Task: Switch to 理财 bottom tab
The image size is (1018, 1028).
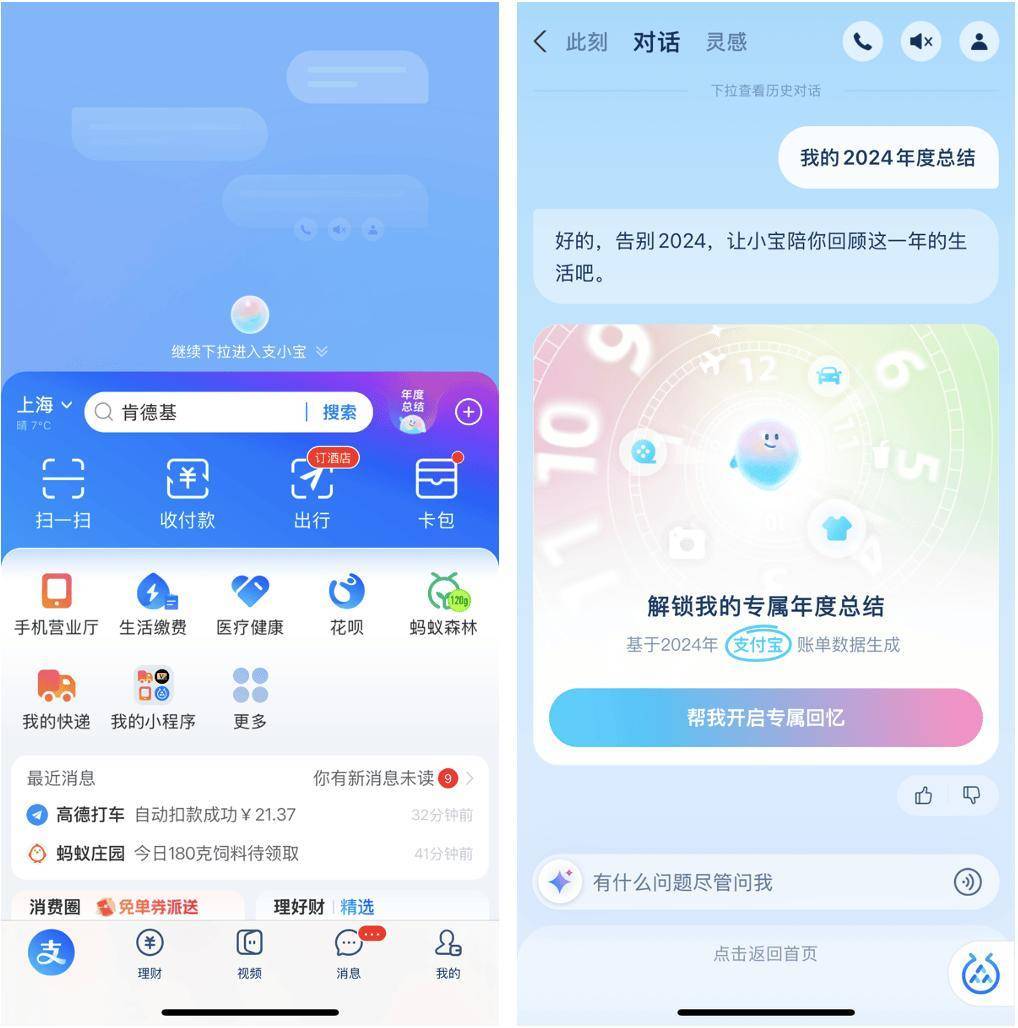Action: (x=150, y=953)
